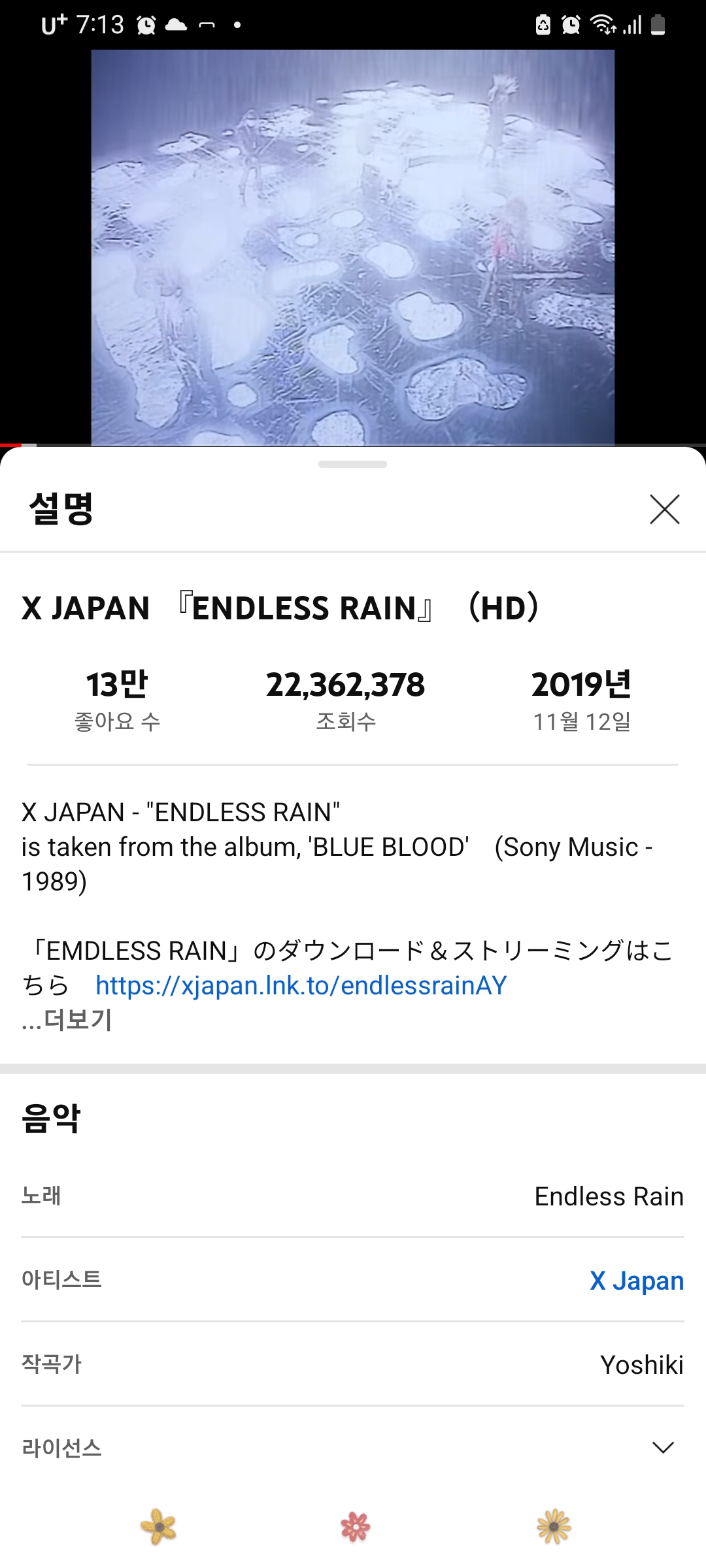Screen dimensions: 706x1568
Task: Open the xjapan.lnk.to/endlessrainAY link
Action: [x=301, y=986]
